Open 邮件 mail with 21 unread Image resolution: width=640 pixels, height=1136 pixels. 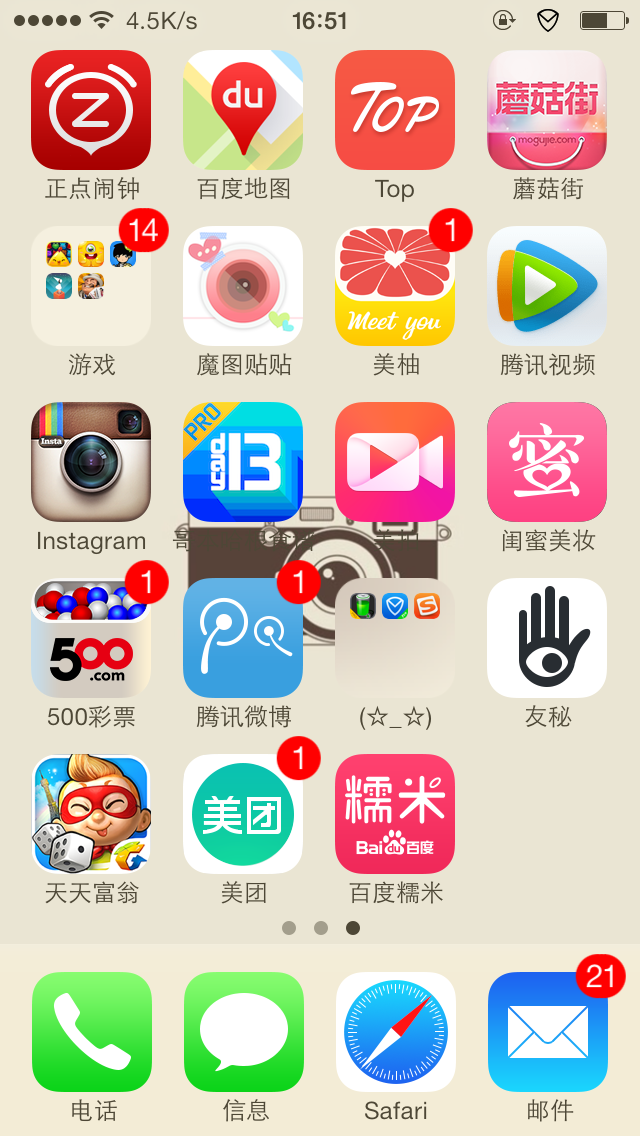click(548, 1032)
